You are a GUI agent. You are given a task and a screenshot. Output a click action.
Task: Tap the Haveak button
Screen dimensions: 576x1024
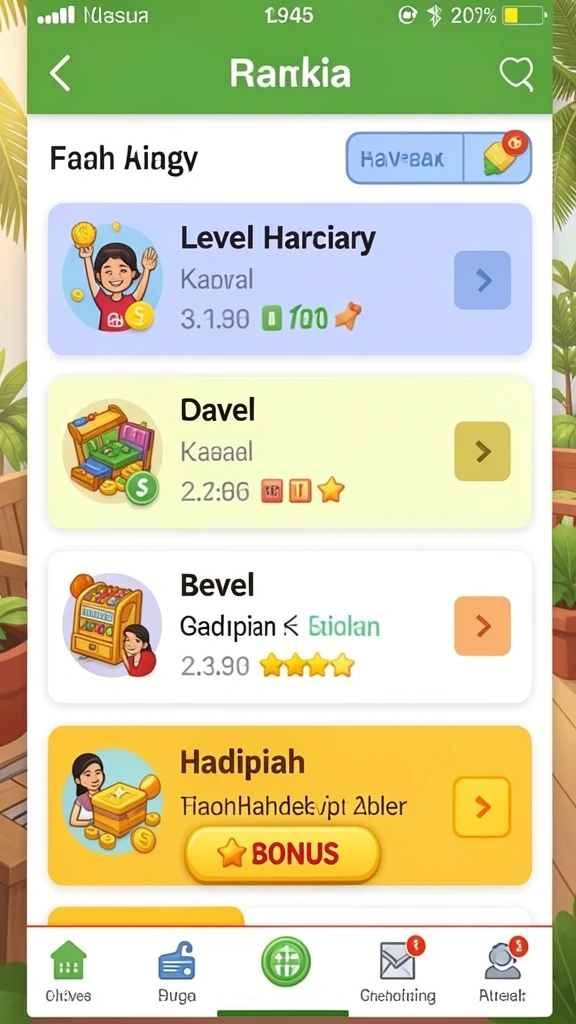click(404, 157)
